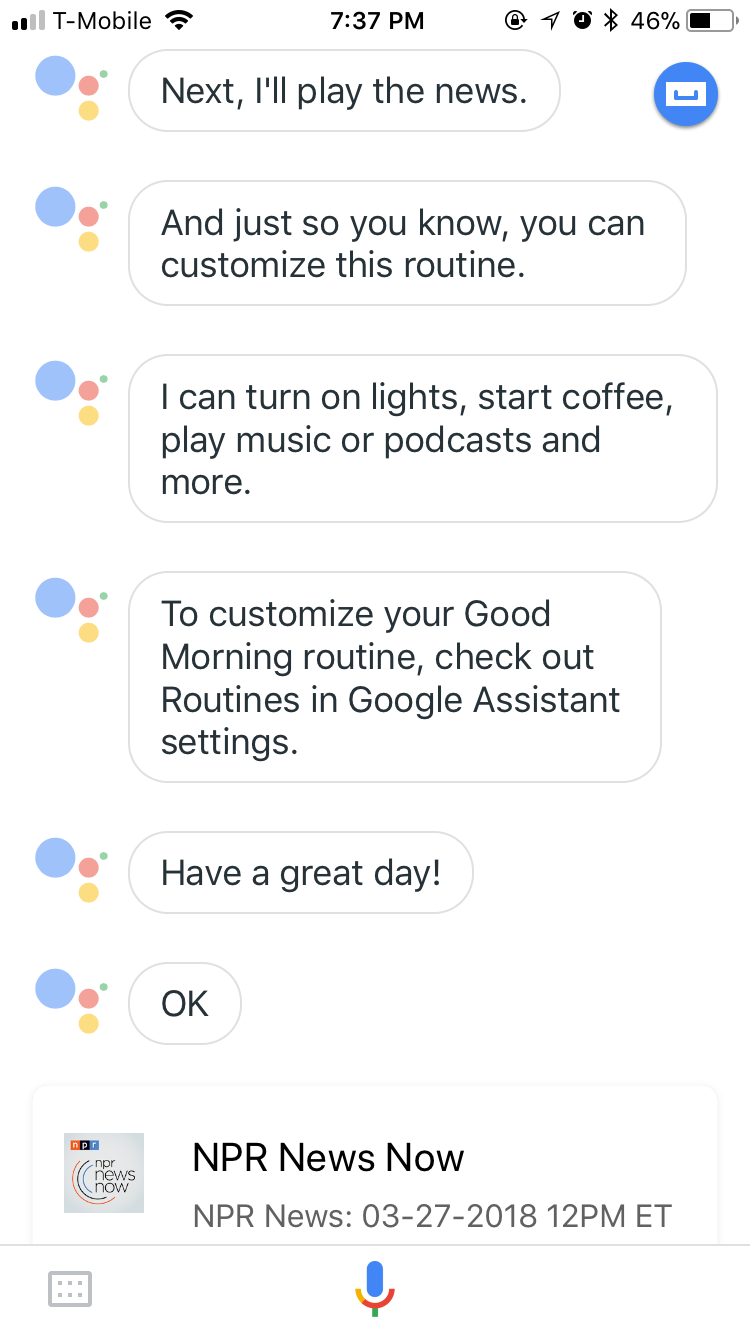Open the blue inbox tray button
The height and width of the screenshot is (1334, 750).
tap(685, 95)
